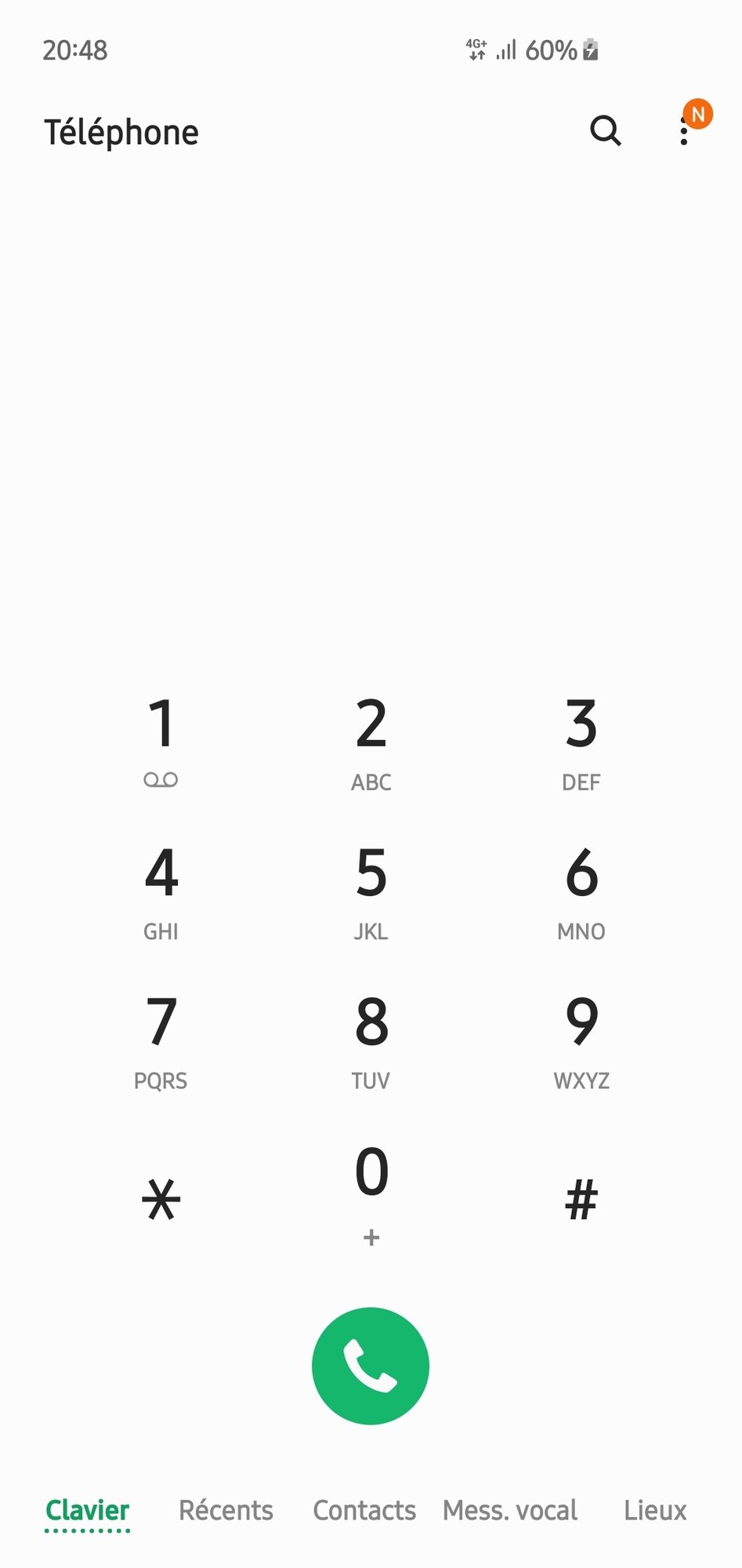The image size is (742, 1568).
Task: Tap the hash key
Action: pyautogui.click(x=581, y=1200)
